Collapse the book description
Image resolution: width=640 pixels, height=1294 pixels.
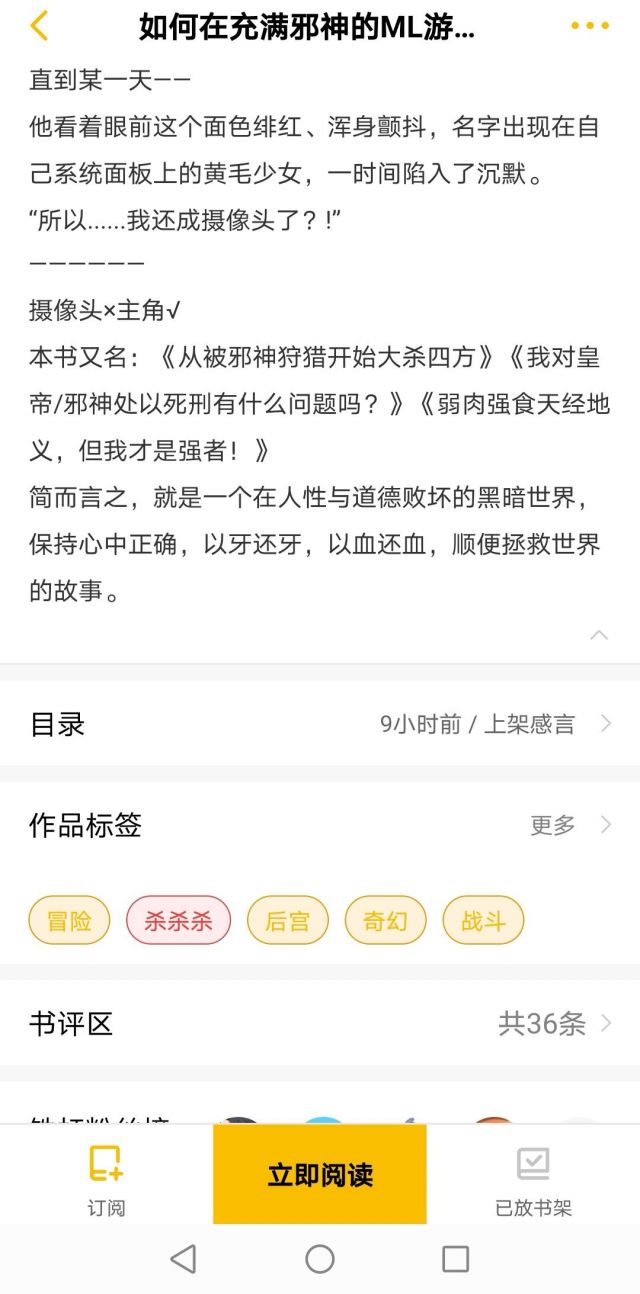[599, 635]
